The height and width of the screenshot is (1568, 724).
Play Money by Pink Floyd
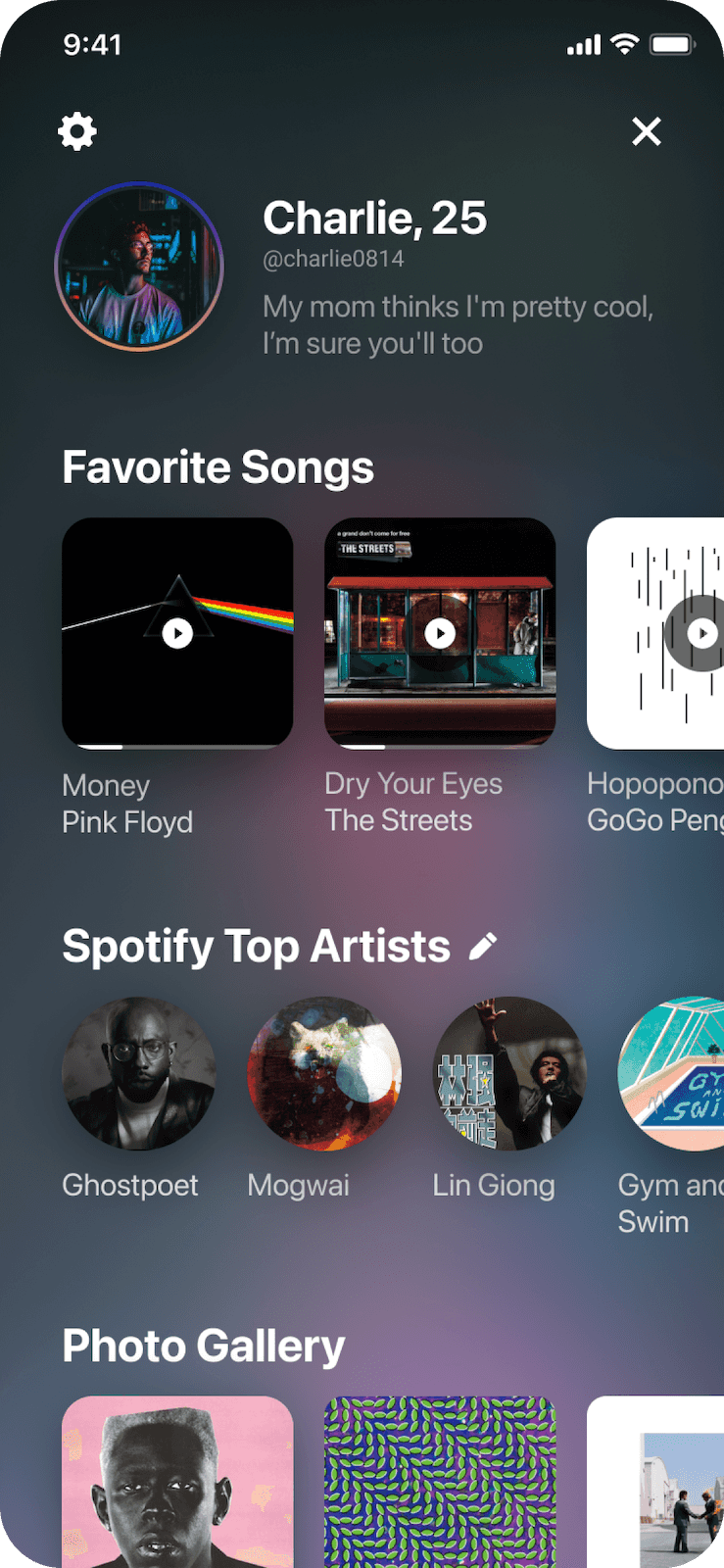pos(177,633)
